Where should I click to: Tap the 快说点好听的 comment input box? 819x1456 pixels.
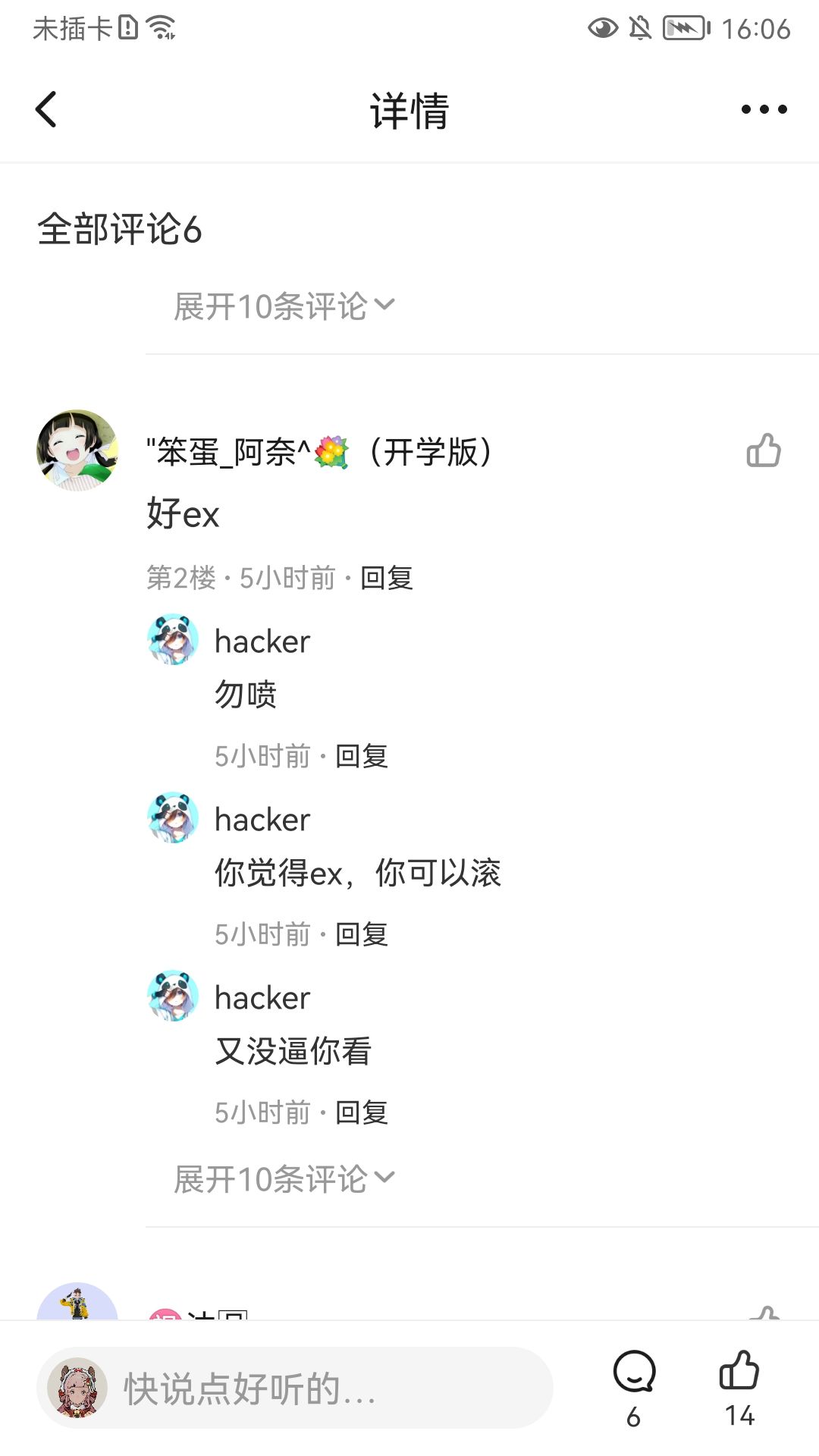[x=295, y=1388]
